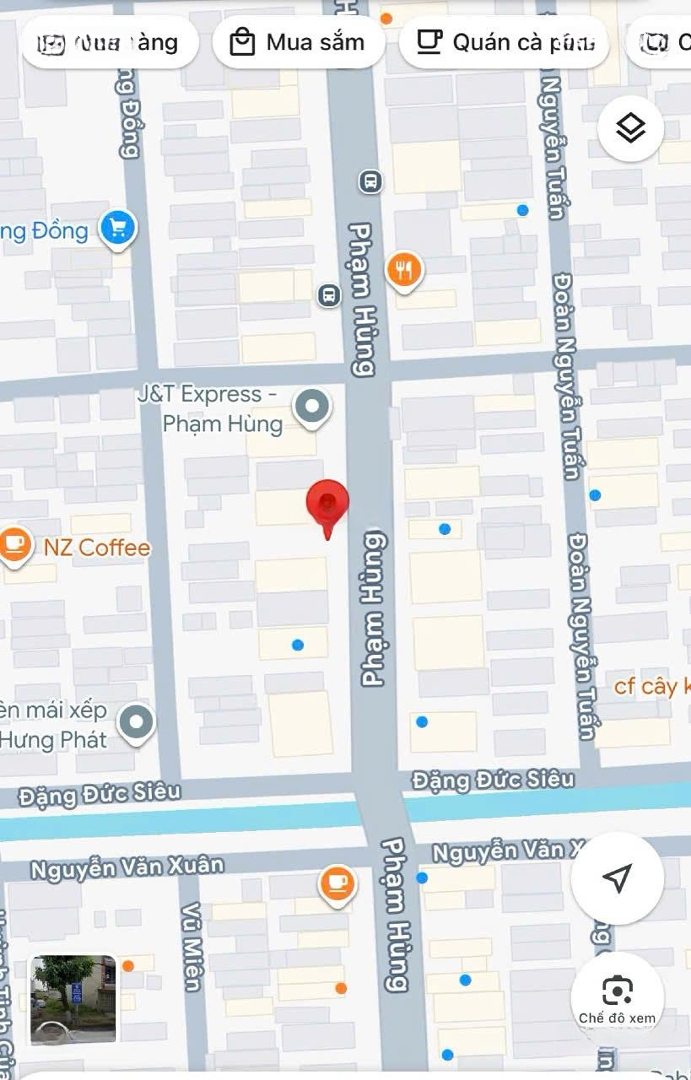Open Chế độ xem camera view
The height and width of the screenshot is (1080, 691).
click(617, 997)
